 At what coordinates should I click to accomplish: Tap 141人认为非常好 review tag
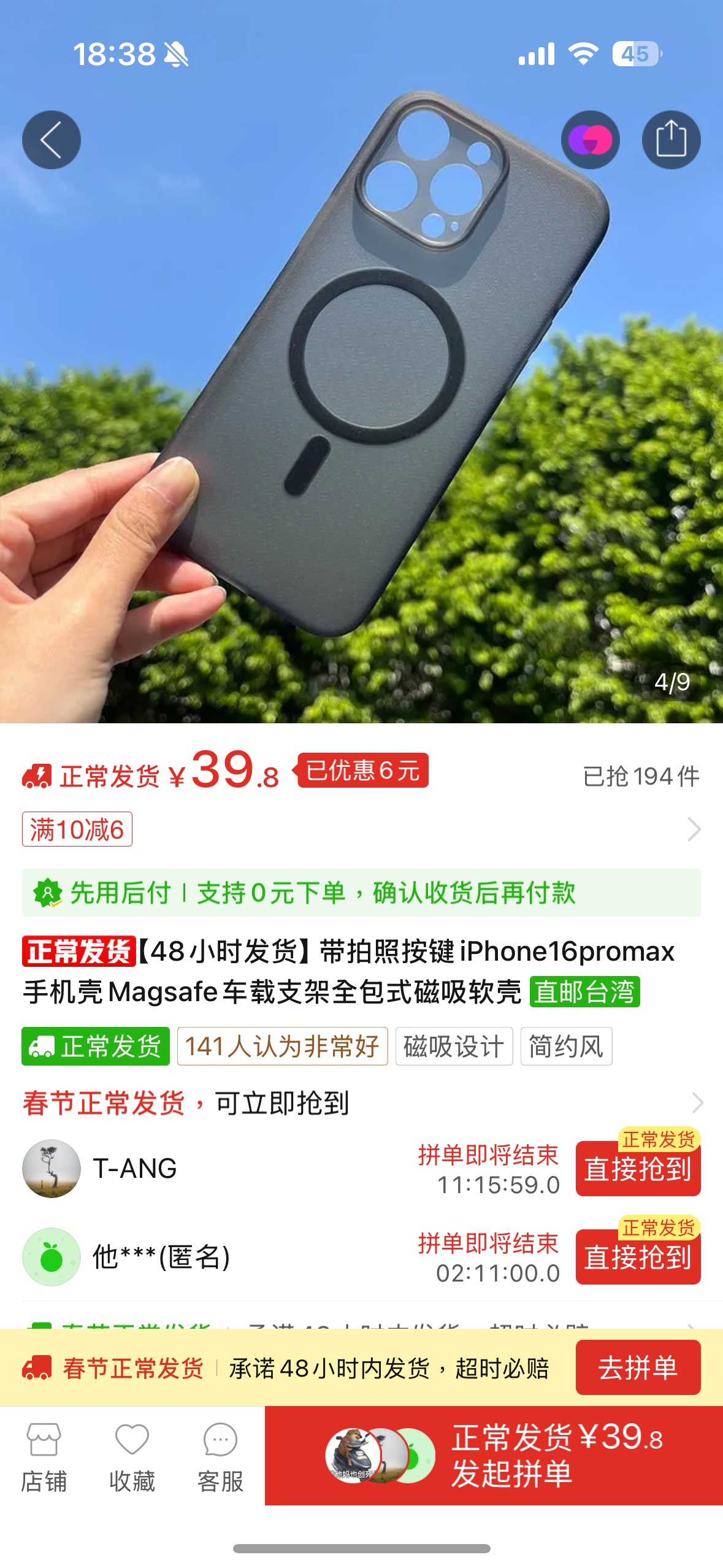tap(282, 1046)
